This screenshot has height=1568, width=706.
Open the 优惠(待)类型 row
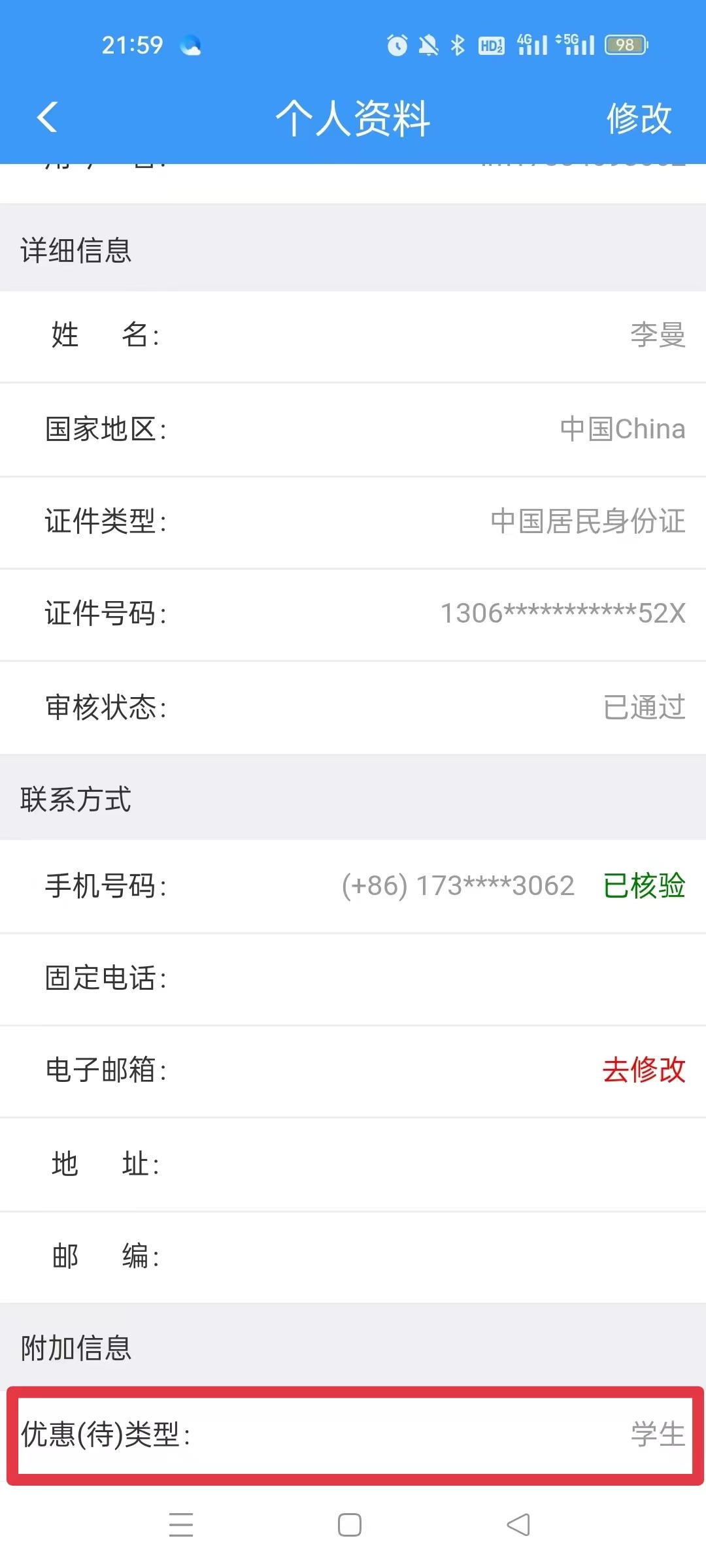point(353,1434)
